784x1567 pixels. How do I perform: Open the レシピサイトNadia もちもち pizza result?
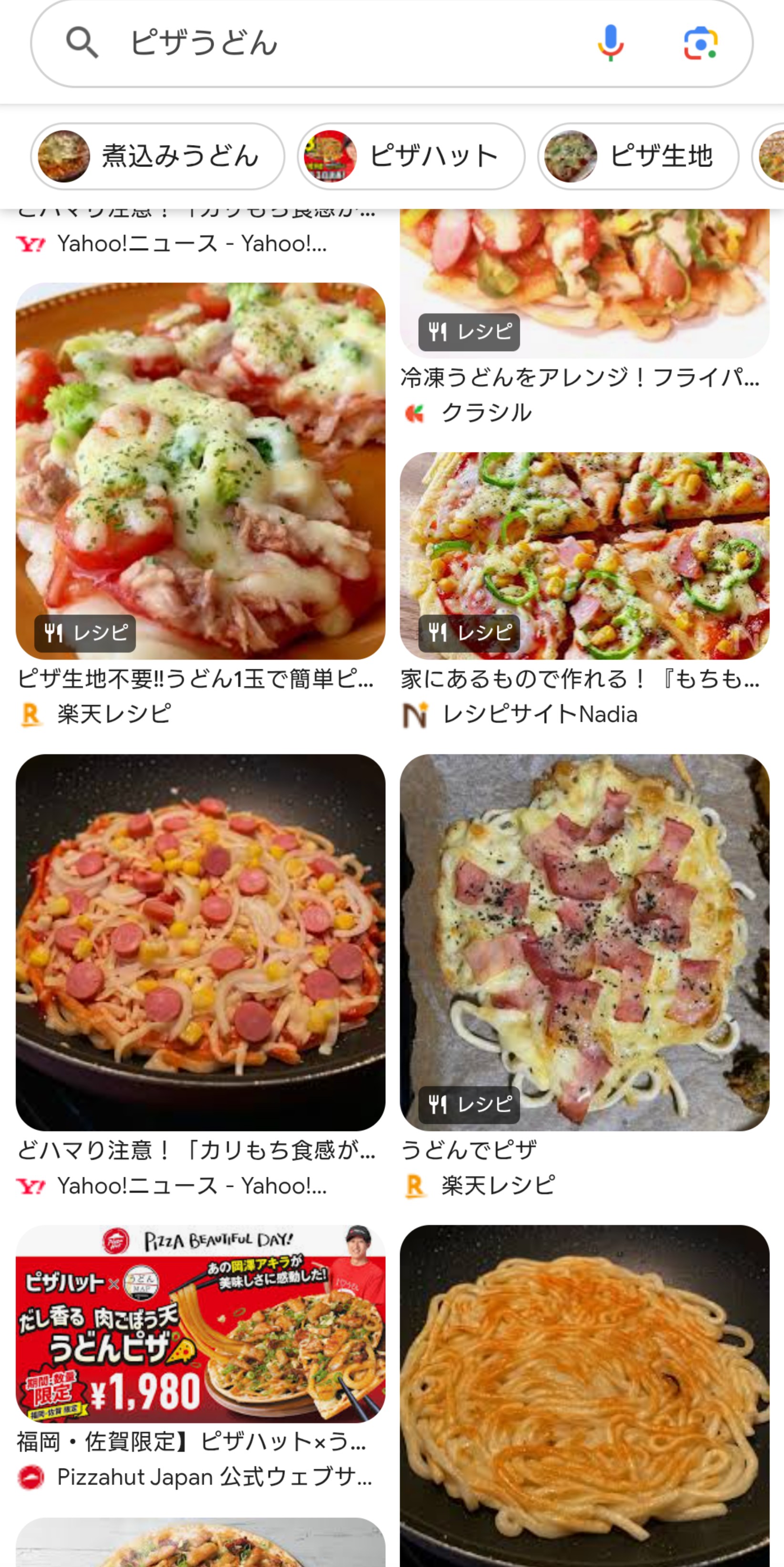click(x=585, y=555)
